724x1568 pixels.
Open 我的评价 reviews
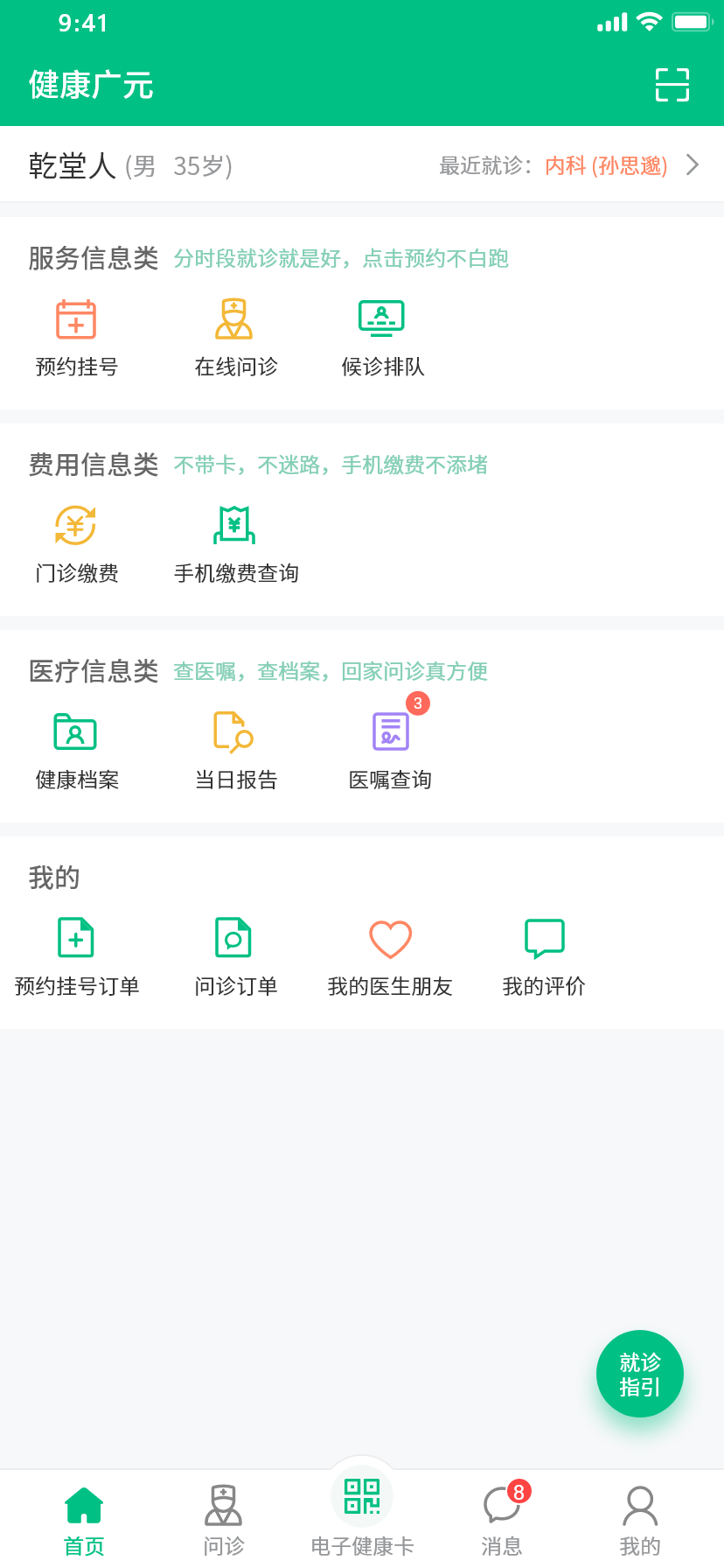tap(544, 958)
